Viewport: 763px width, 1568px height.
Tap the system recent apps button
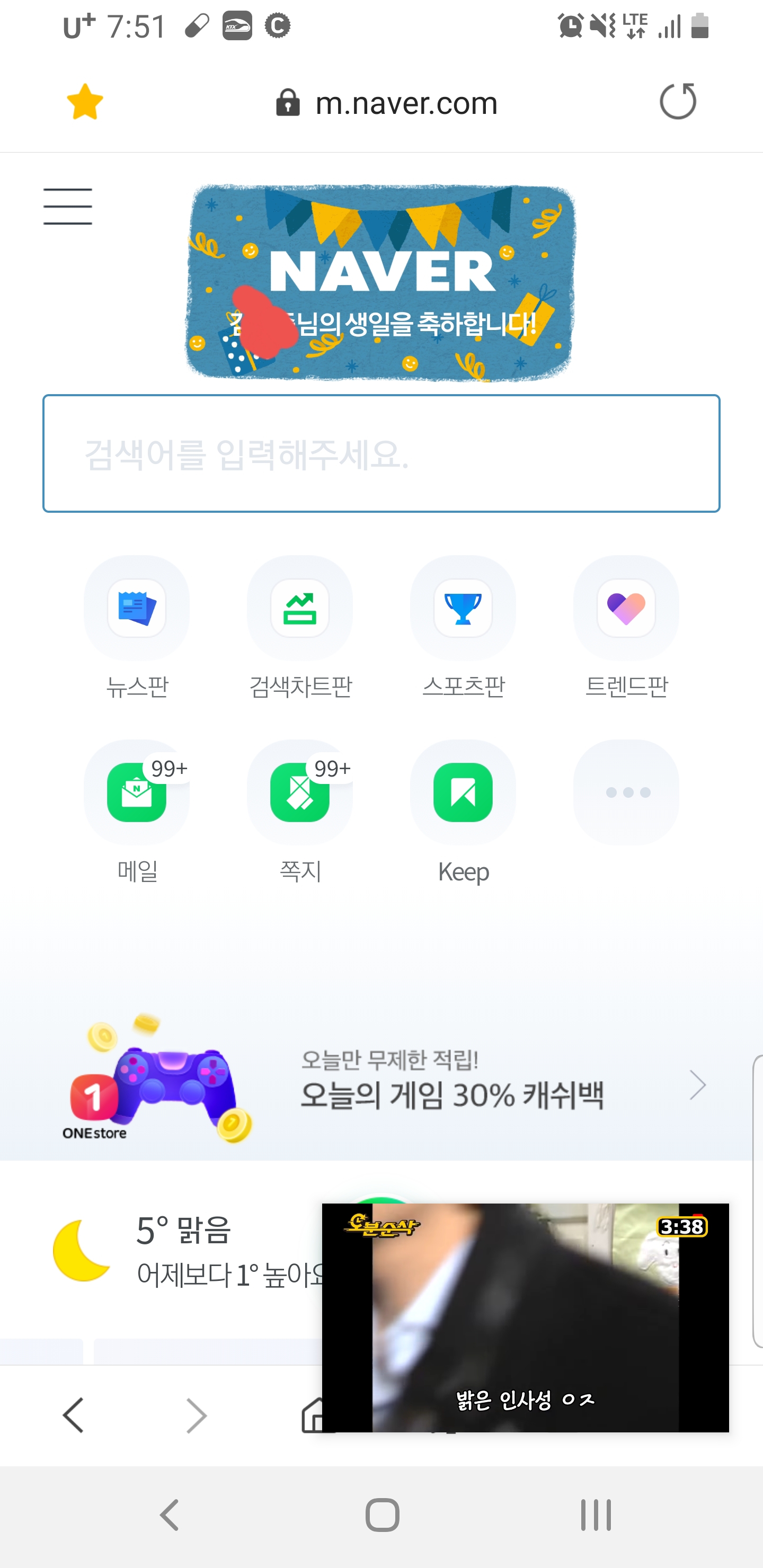(596, 1515)
